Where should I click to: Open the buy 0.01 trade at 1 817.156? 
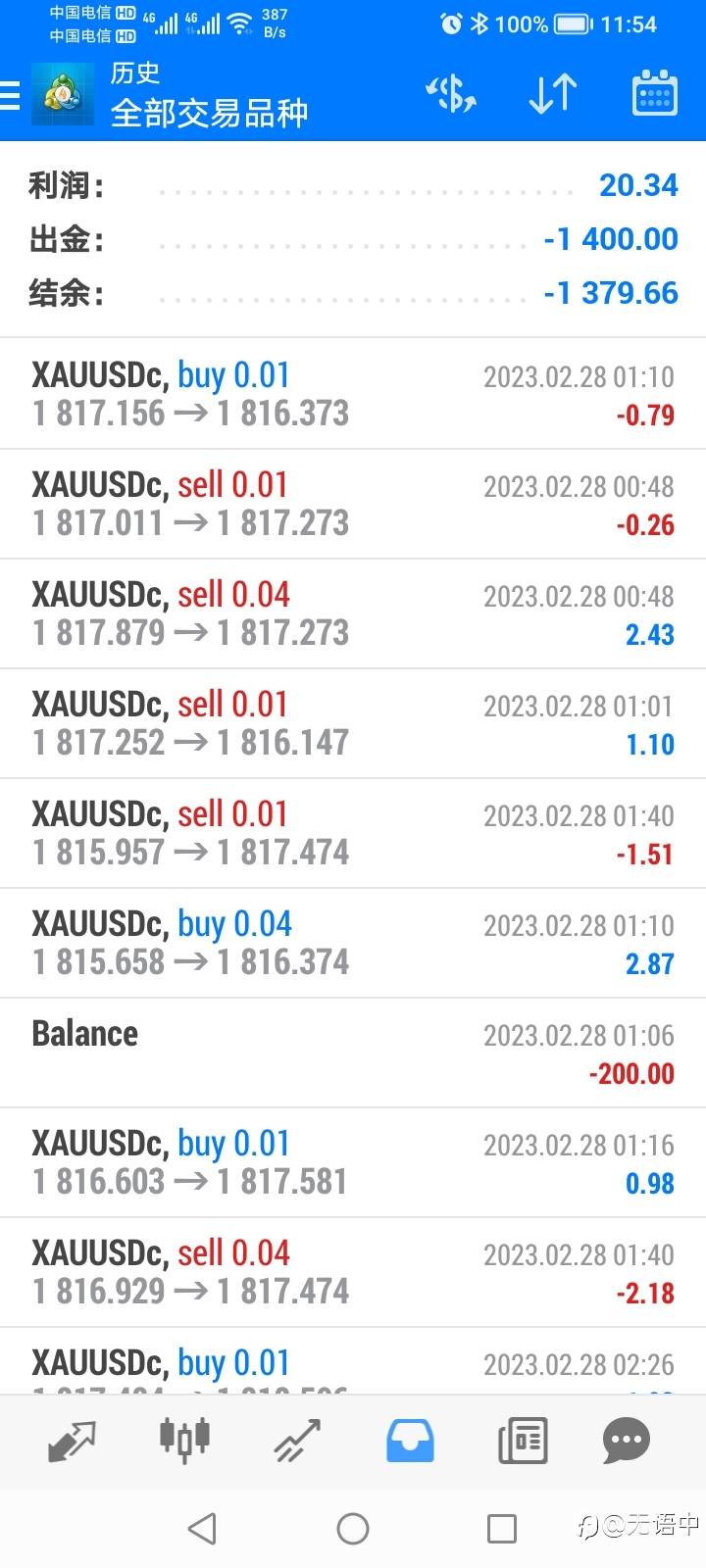pyautogui.click(x=353, y=394)
